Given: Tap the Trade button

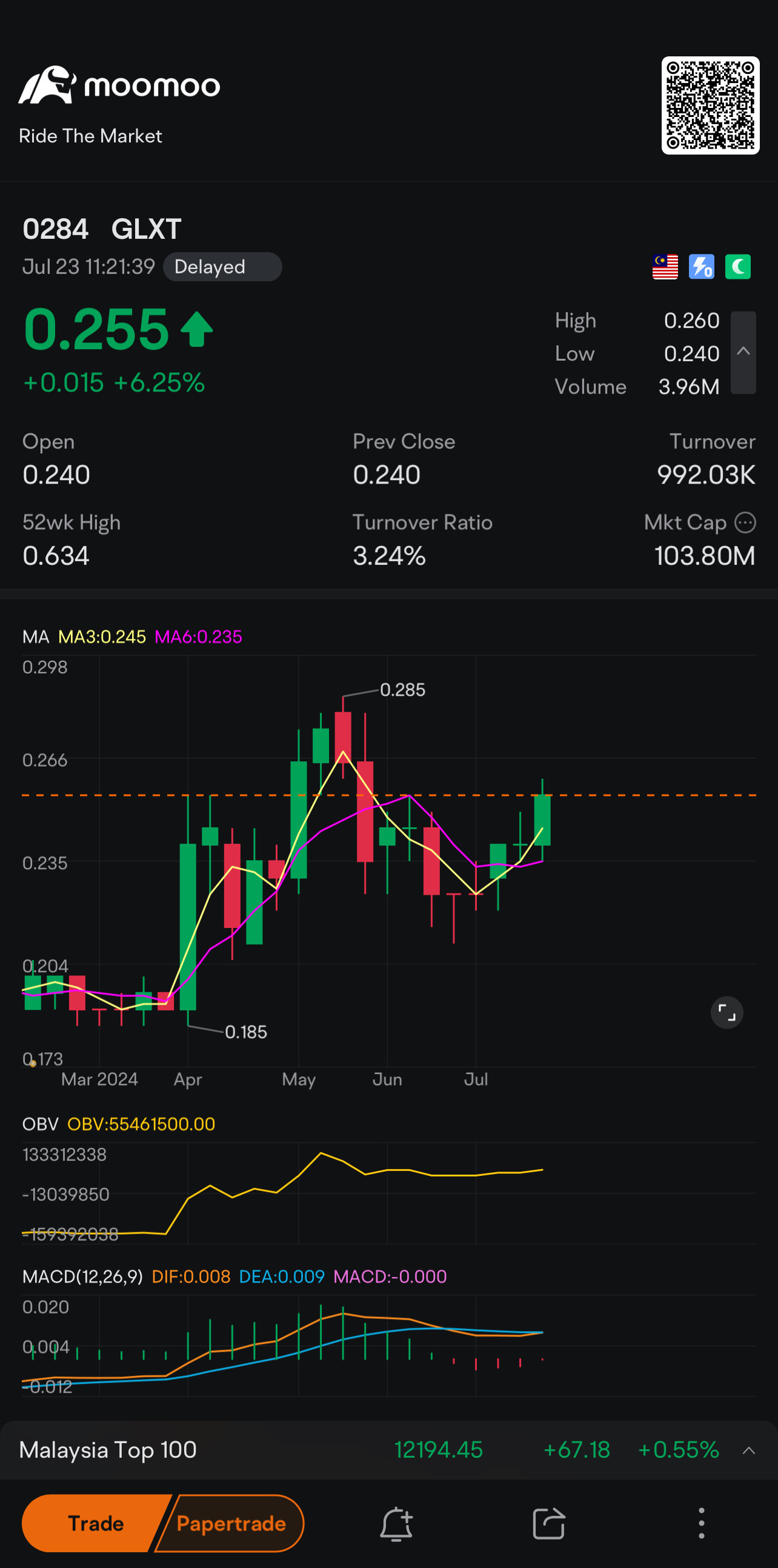Looking at the screenshot, I should [96, 1523].
